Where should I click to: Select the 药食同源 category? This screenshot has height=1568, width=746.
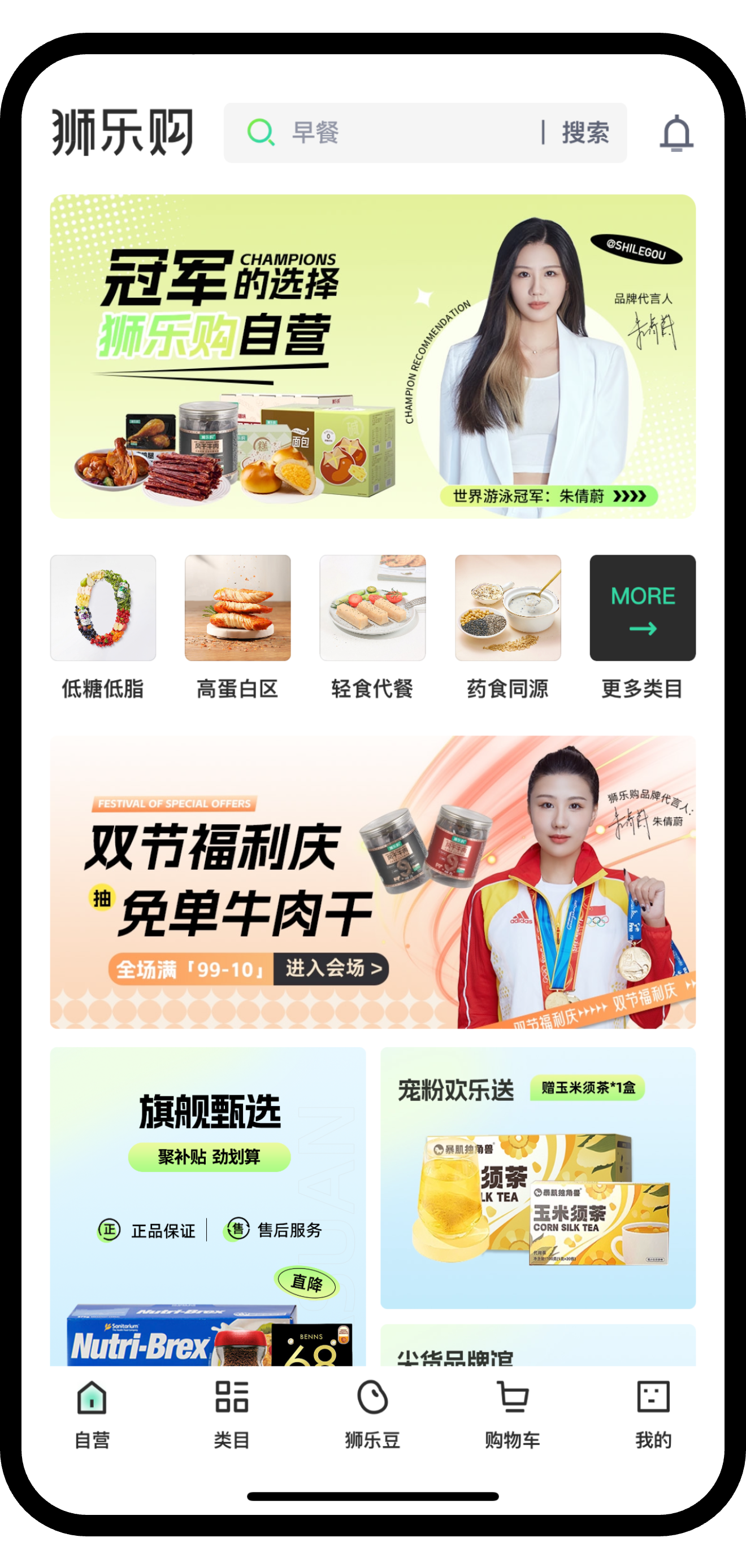tap(508, 609)
